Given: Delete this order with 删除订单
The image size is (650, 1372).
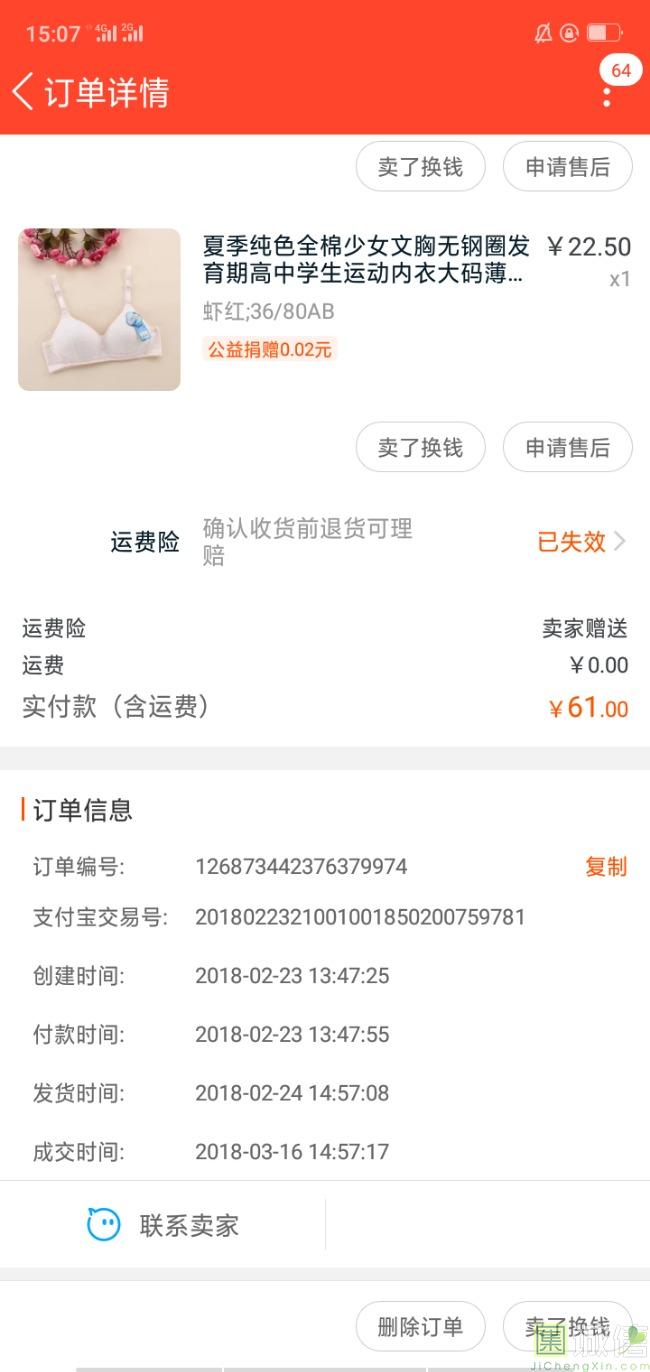Looking at the screenshot, I should coord(420,1326).
